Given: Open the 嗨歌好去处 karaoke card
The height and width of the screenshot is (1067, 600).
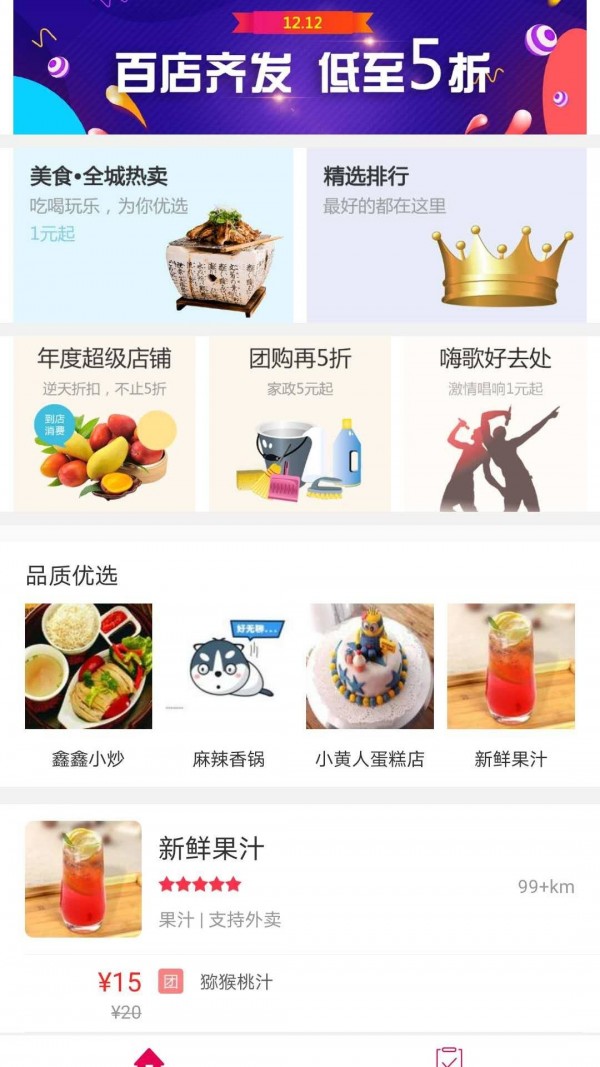Looking at the screenshot, I should click(495, 424).
